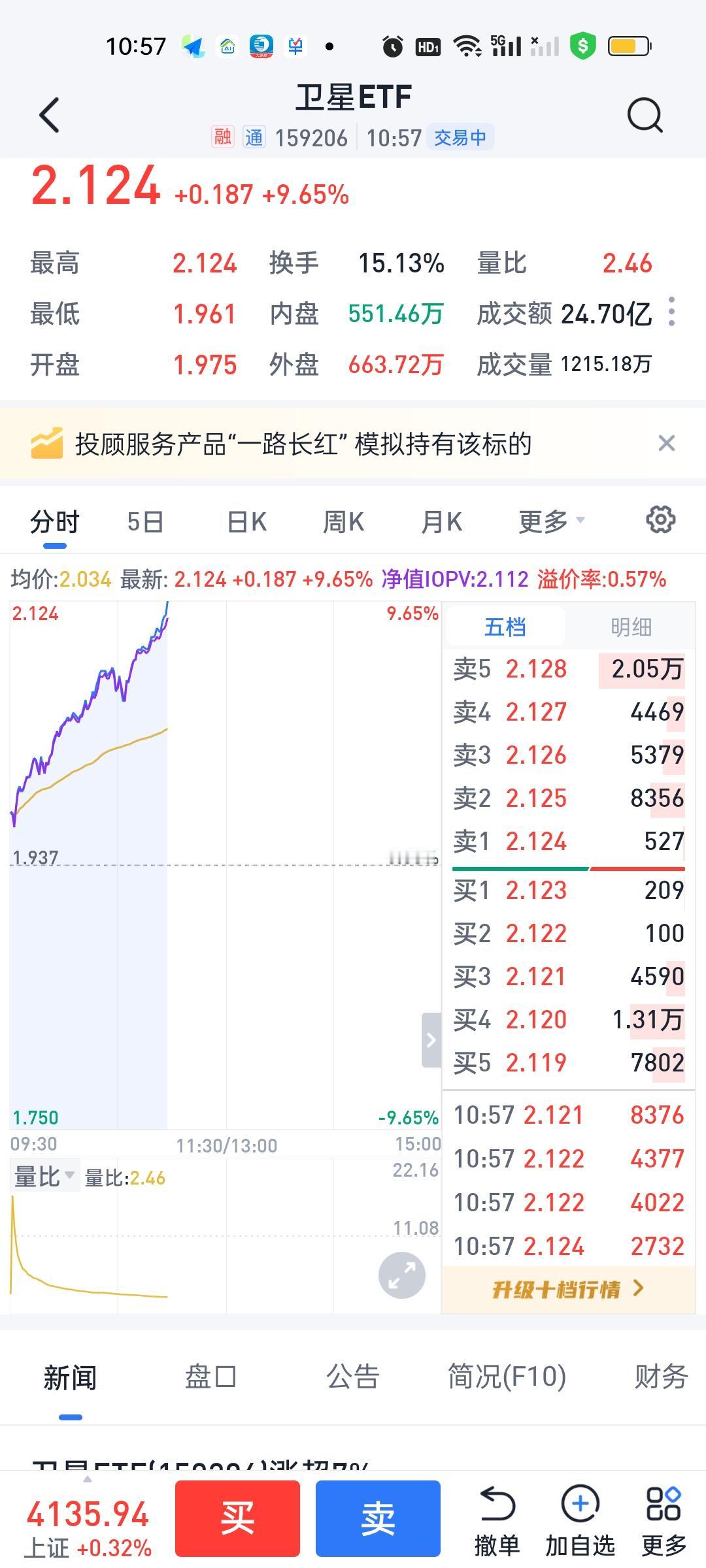
Task: Open the 盘口 tab
Action: [212, 1375]
